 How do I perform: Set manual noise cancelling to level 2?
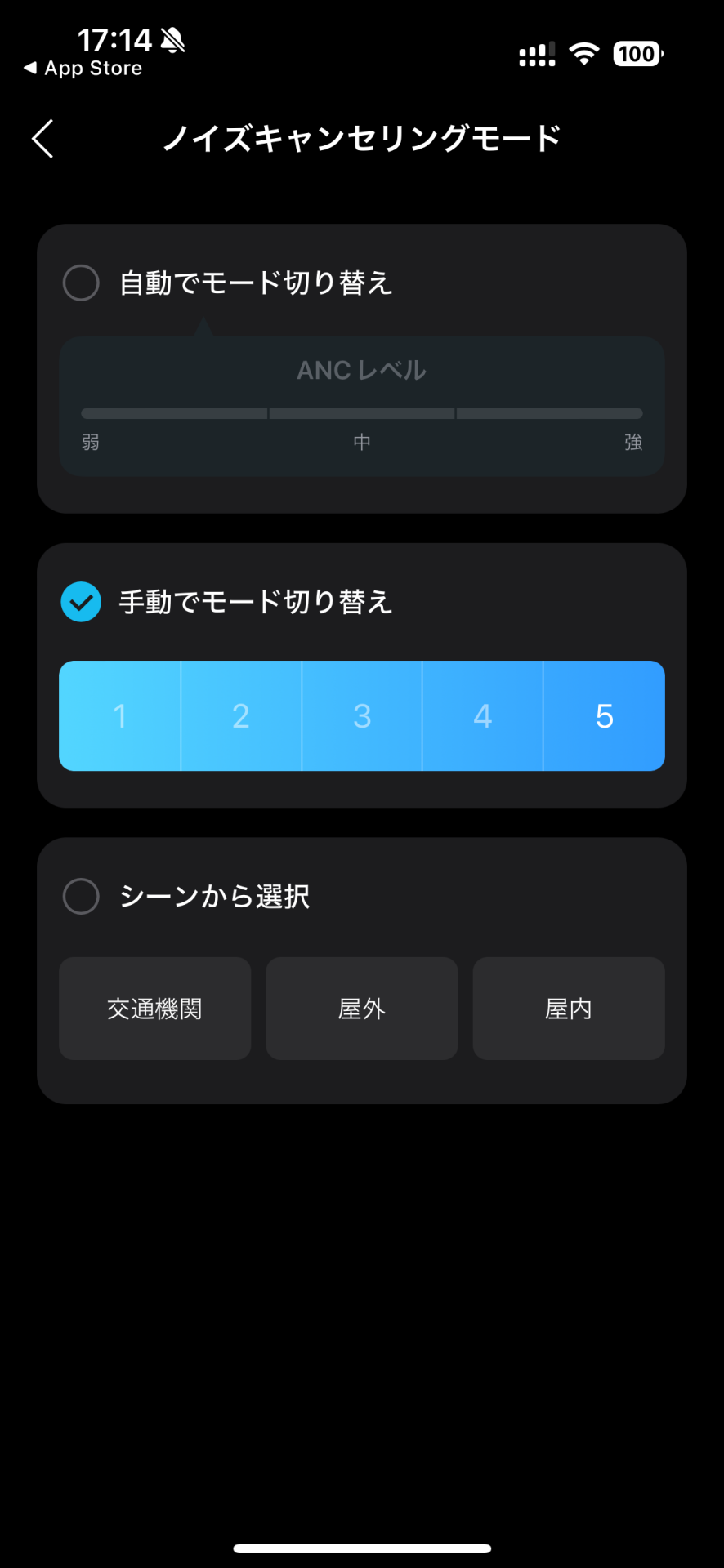241,716
